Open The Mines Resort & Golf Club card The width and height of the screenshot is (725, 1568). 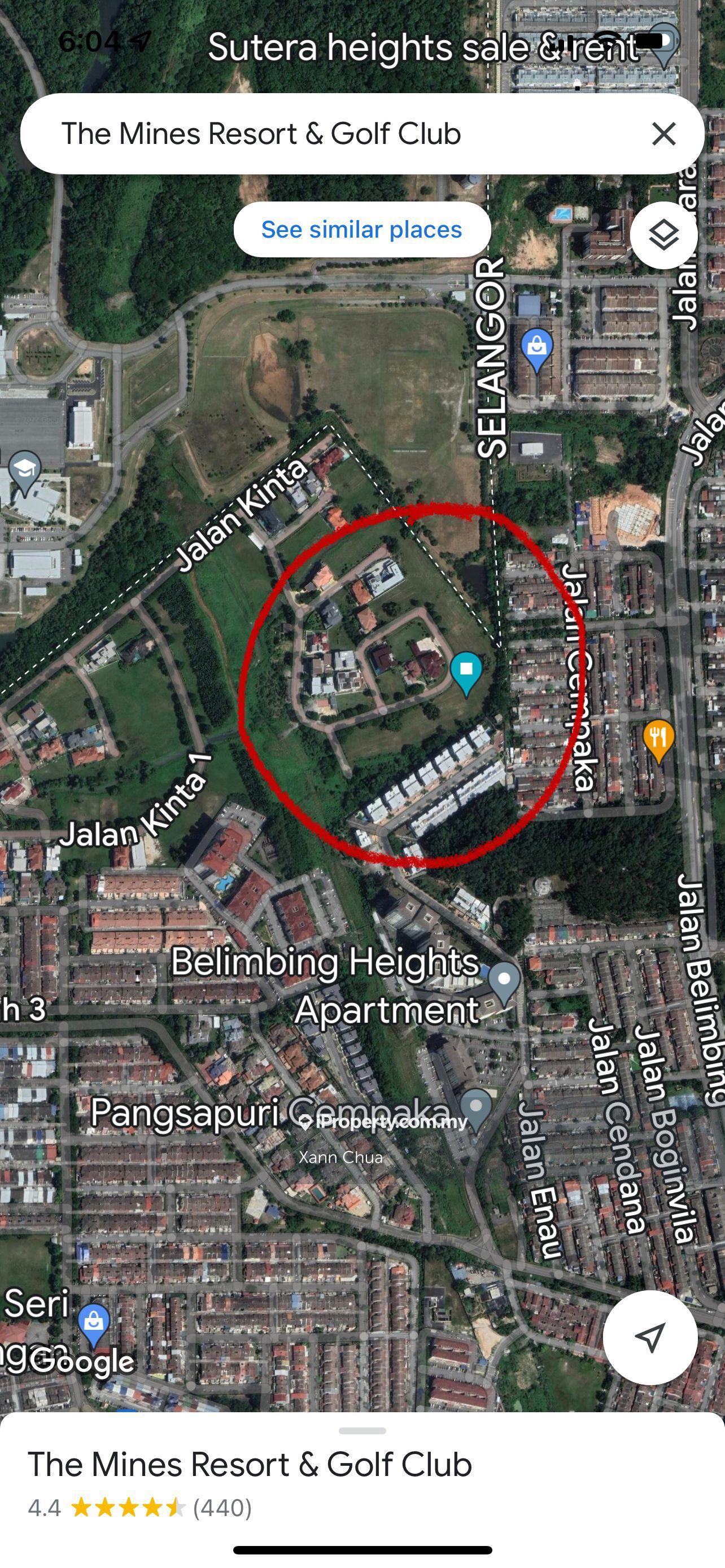click(x=250, y=1465)
